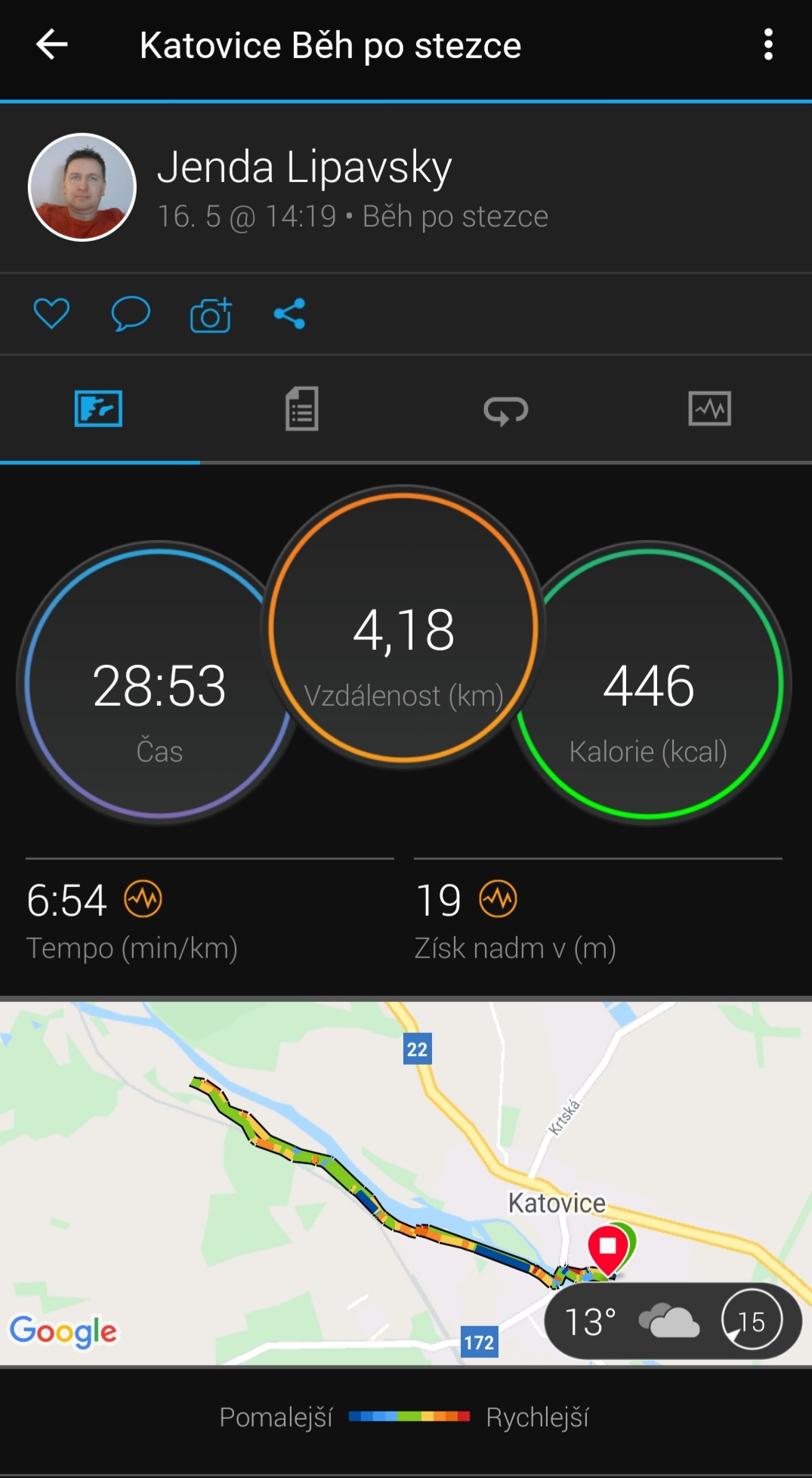Switch to the stats details tab

pyautogui.click(x=301, y=409)
